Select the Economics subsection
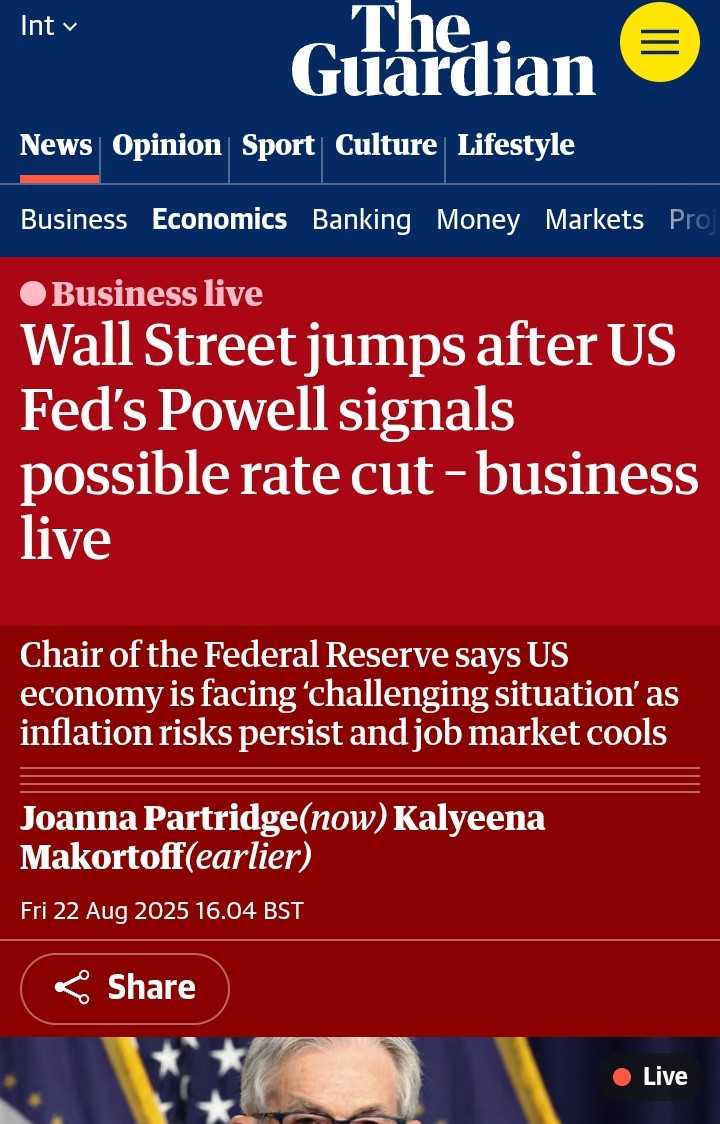This screenshot has height=1124, width=720. point(219,220)
